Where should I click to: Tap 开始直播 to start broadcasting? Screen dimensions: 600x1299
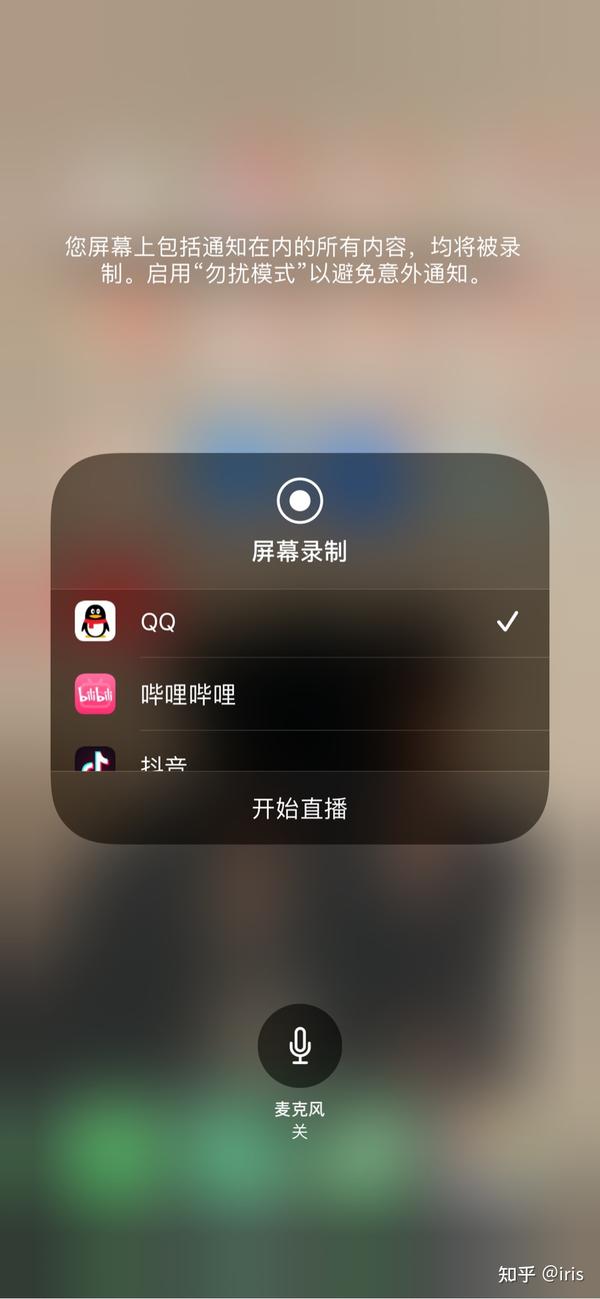299,808
